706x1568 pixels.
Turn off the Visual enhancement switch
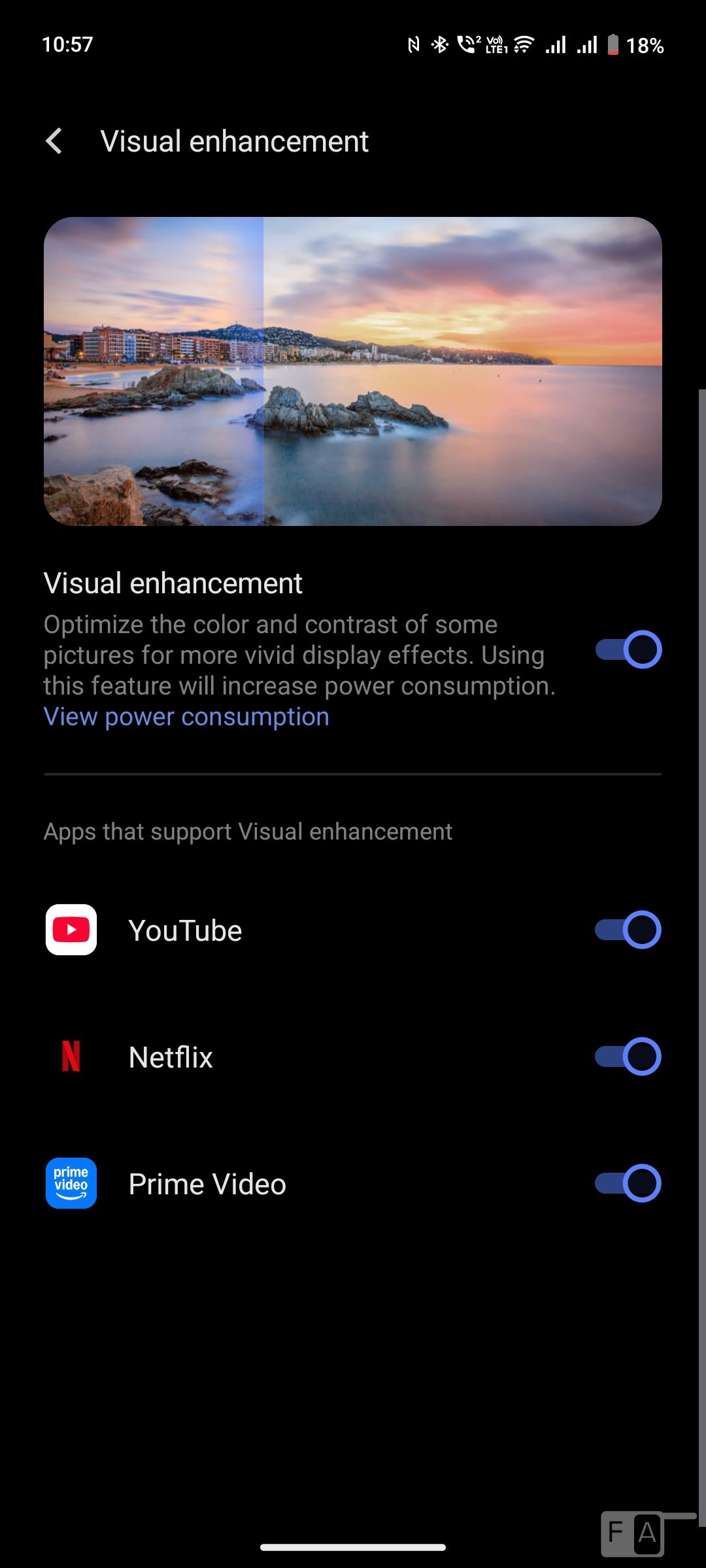click(628, 650)
